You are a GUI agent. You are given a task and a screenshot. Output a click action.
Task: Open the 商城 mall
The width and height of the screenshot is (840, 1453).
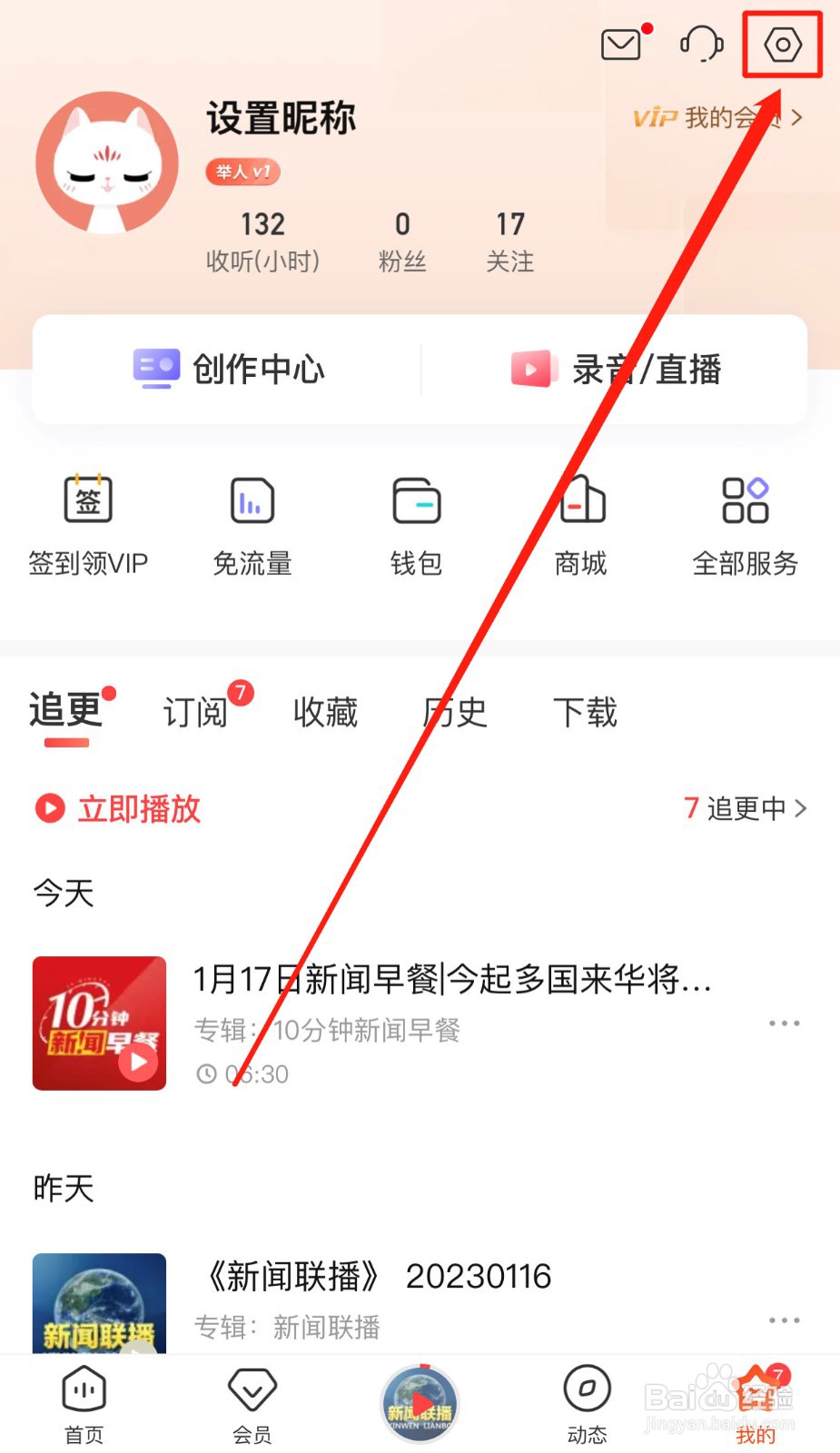pos(581,522)
